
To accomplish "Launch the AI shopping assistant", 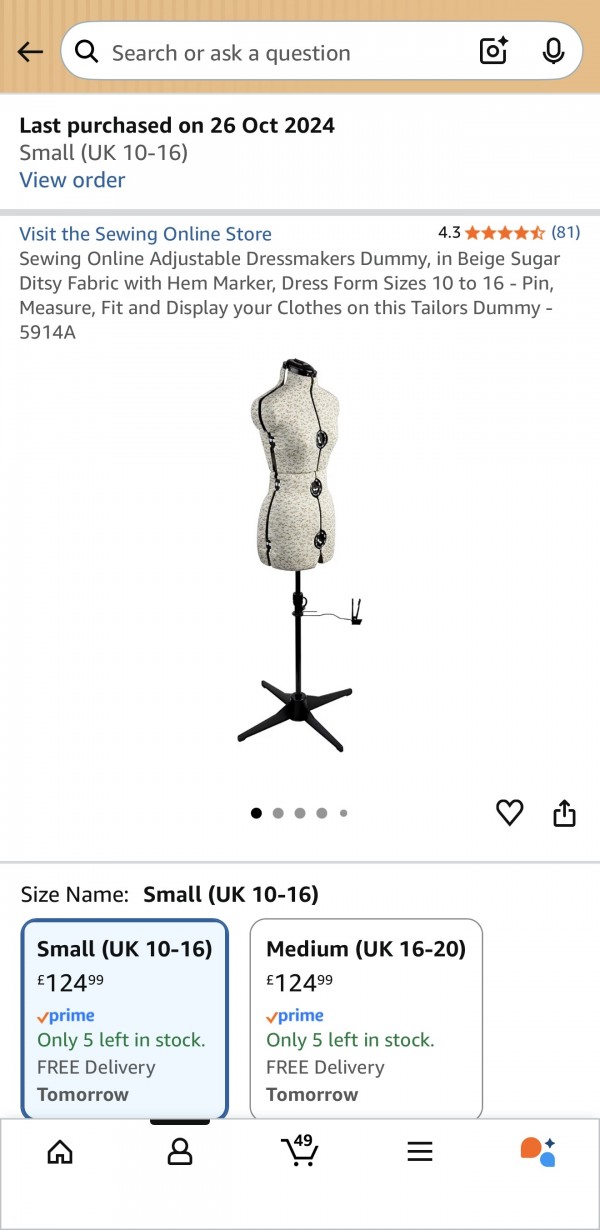I will pos(538,1152).
